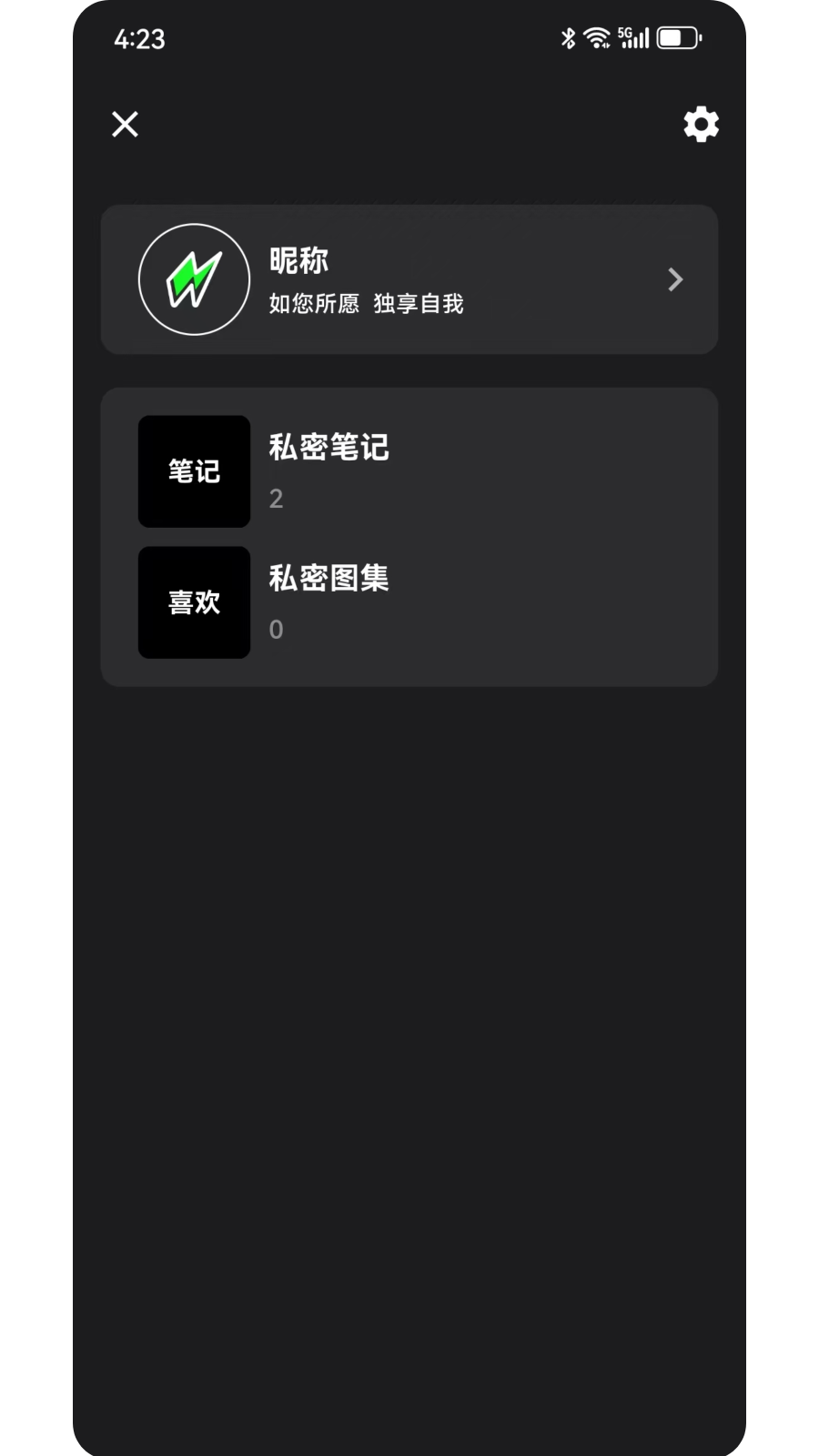Select the 喜欢 private album icon

(x=194, y=602)
